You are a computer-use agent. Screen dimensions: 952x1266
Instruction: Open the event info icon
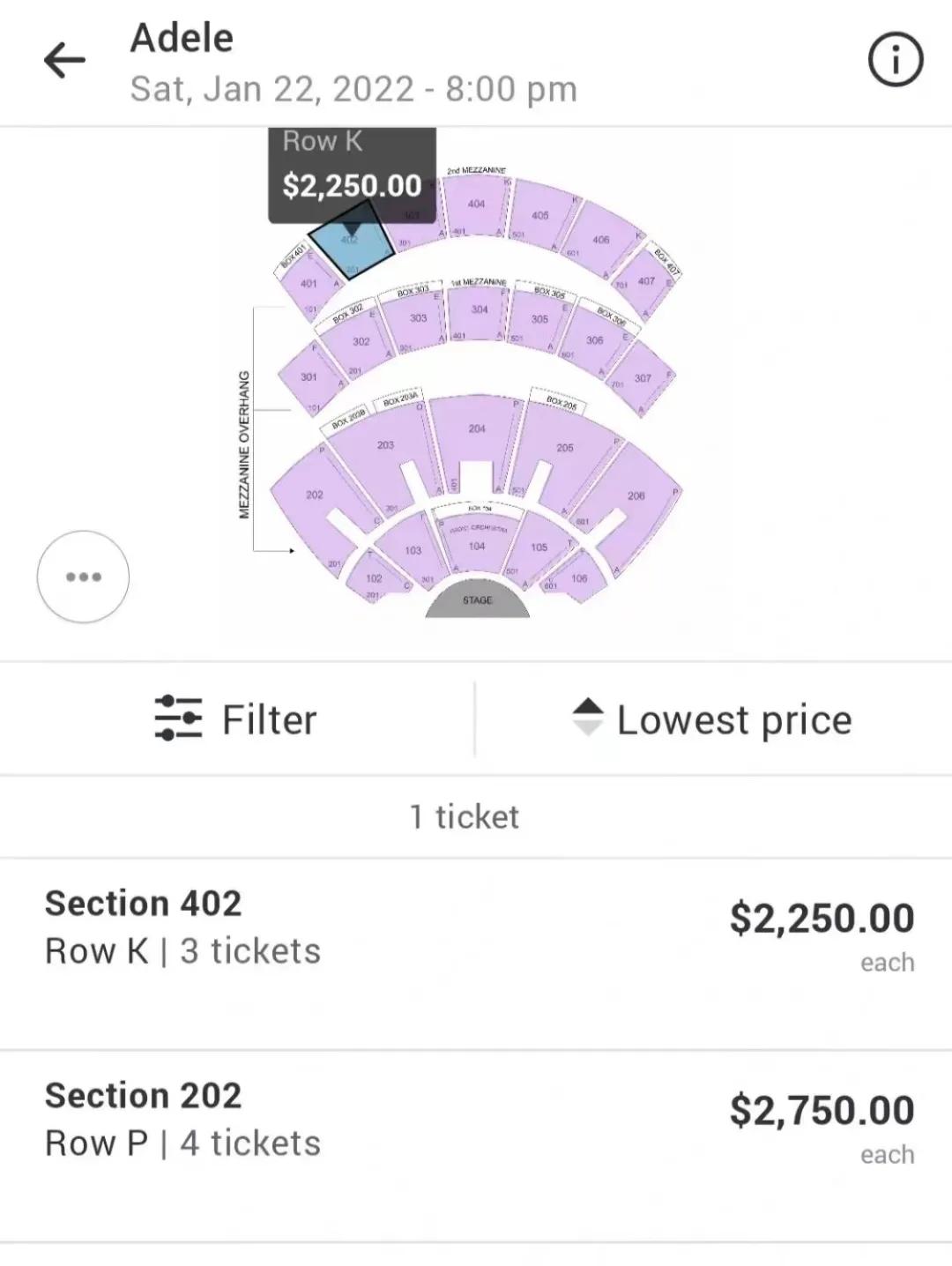click(895, 61)
